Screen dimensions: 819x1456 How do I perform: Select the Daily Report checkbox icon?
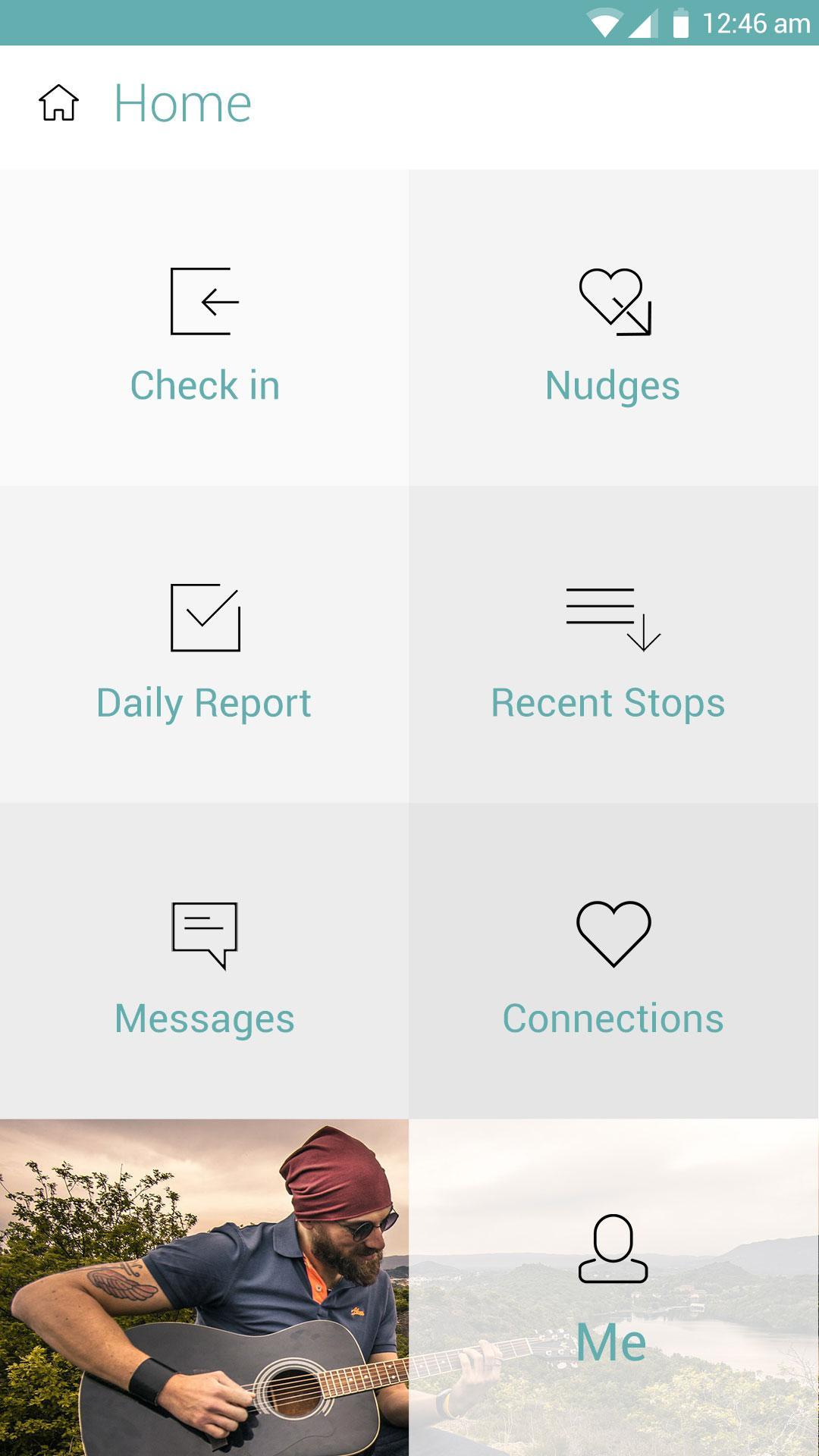pyautogui.click(x=205, y=618)
